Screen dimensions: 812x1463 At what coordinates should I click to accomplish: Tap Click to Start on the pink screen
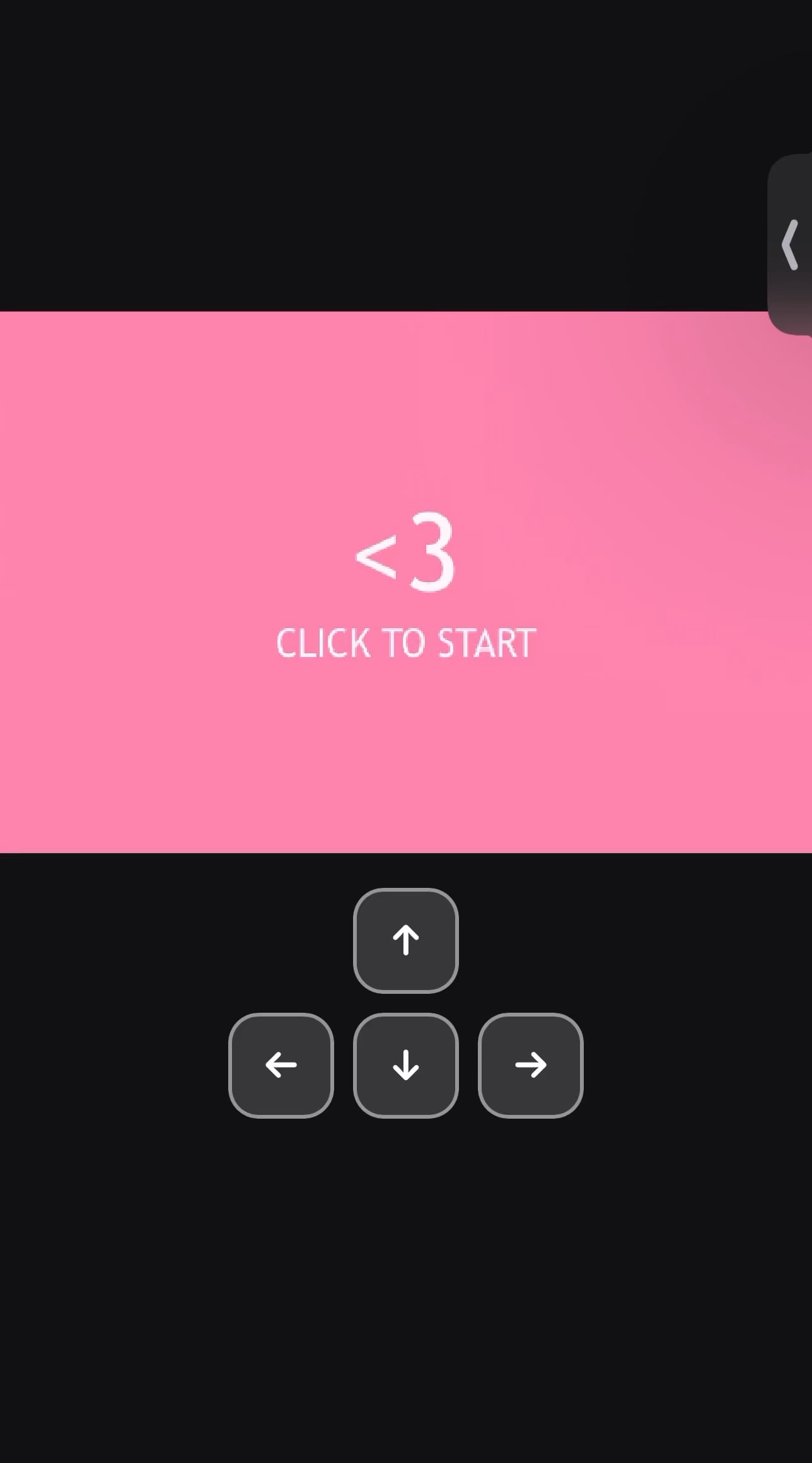[x=406, y=643]
